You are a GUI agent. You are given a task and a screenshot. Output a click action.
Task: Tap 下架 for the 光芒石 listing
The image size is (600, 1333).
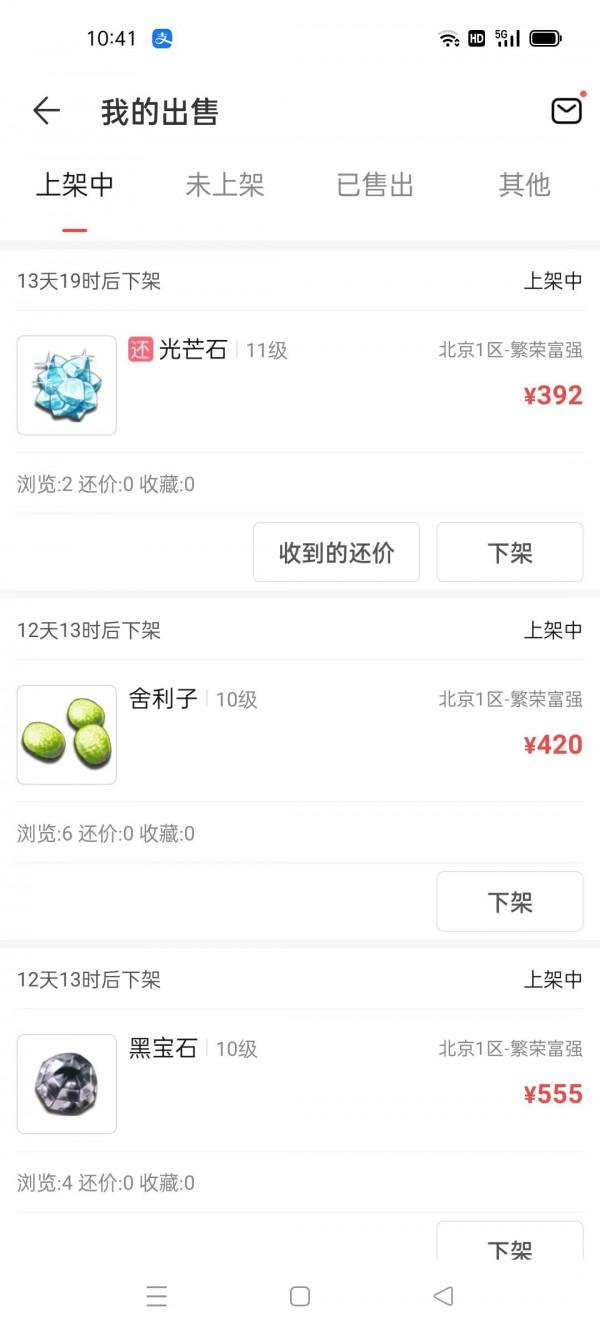[x=509, y=552]
